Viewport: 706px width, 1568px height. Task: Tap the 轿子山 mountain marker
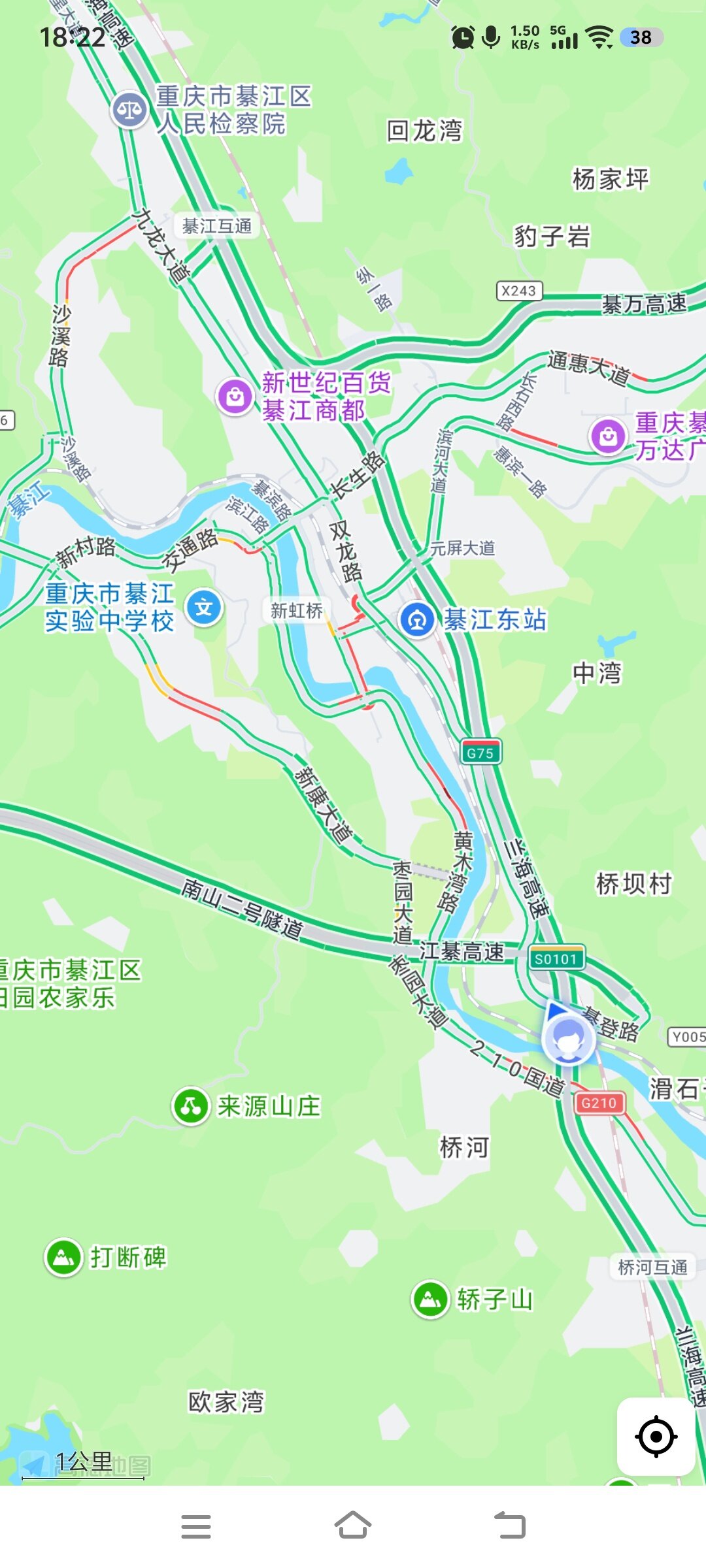(x=430, y=1299)
